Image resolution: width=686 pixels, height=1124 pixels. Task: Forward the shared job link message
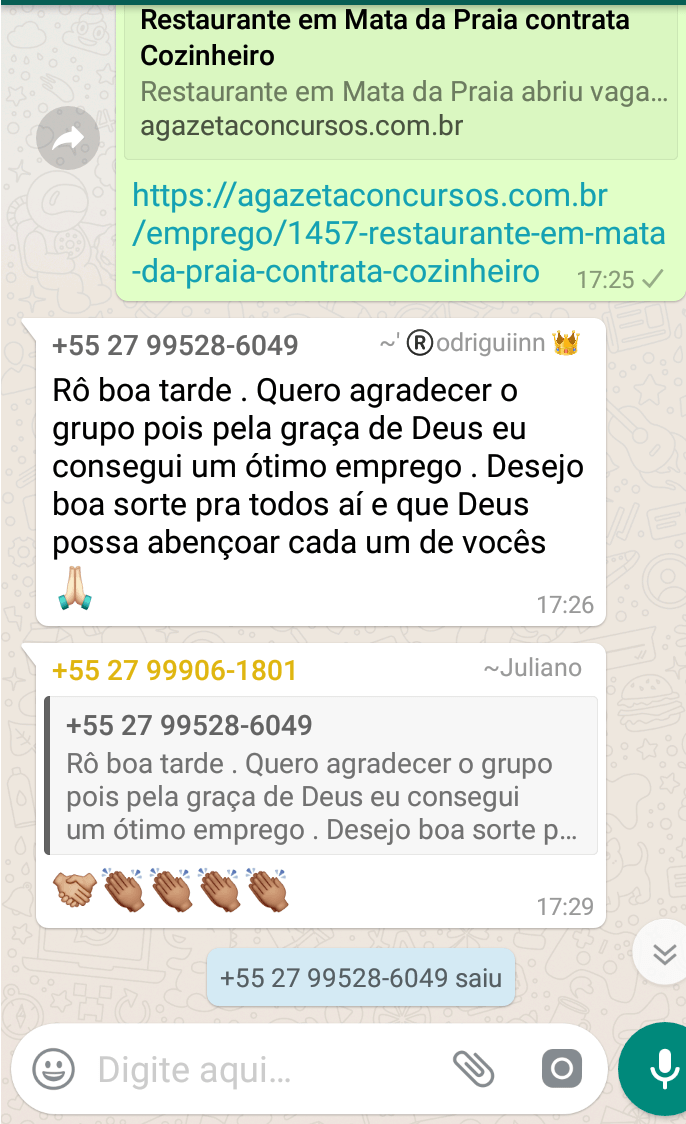click(x=68, y=137)
